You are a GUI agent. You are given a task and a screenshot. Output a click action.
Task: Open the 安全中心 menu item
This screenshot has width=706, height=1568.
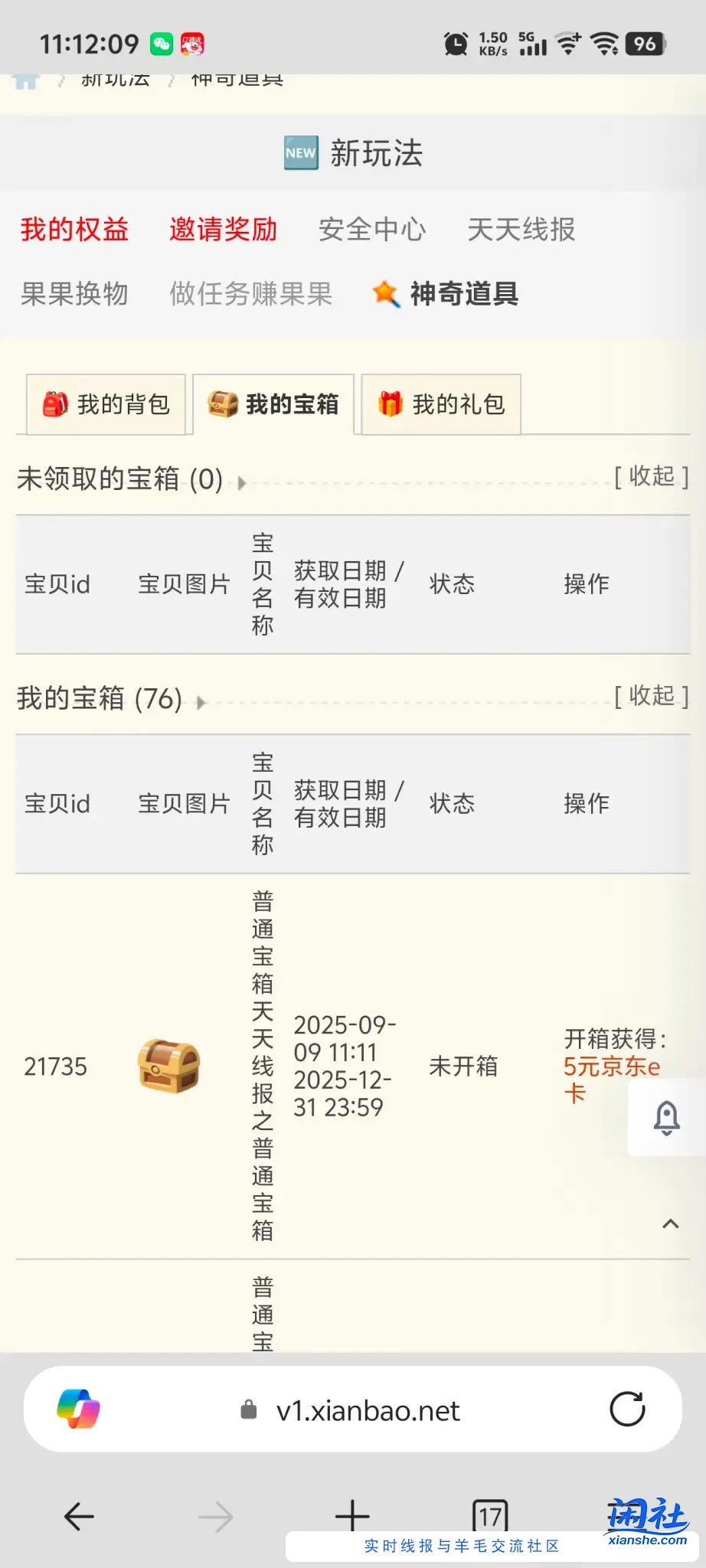pyautogui.click(x=371, y=230)
